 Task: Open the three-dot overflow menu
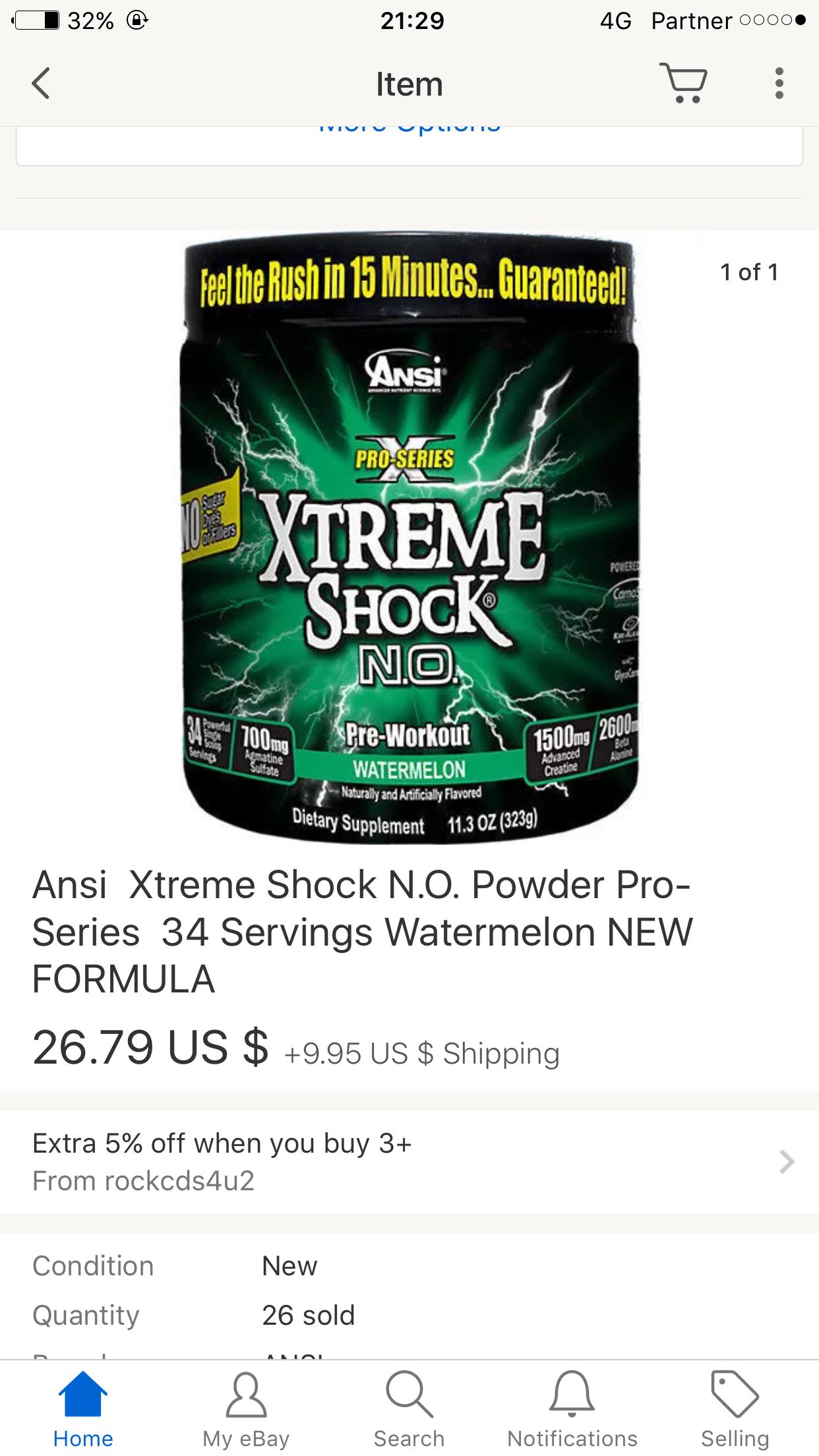779,83
